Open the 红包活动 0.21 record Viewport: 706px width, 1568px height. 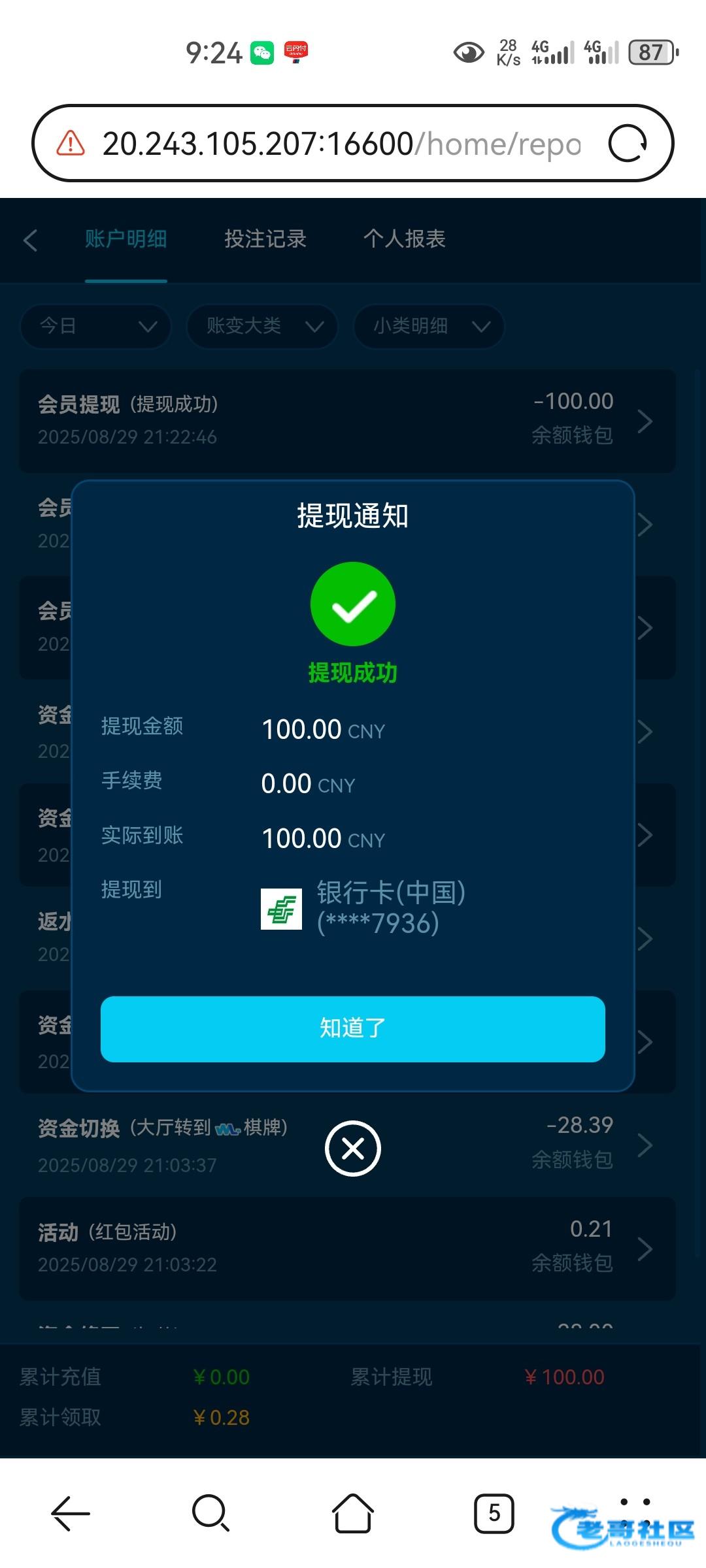point(346,1248)
